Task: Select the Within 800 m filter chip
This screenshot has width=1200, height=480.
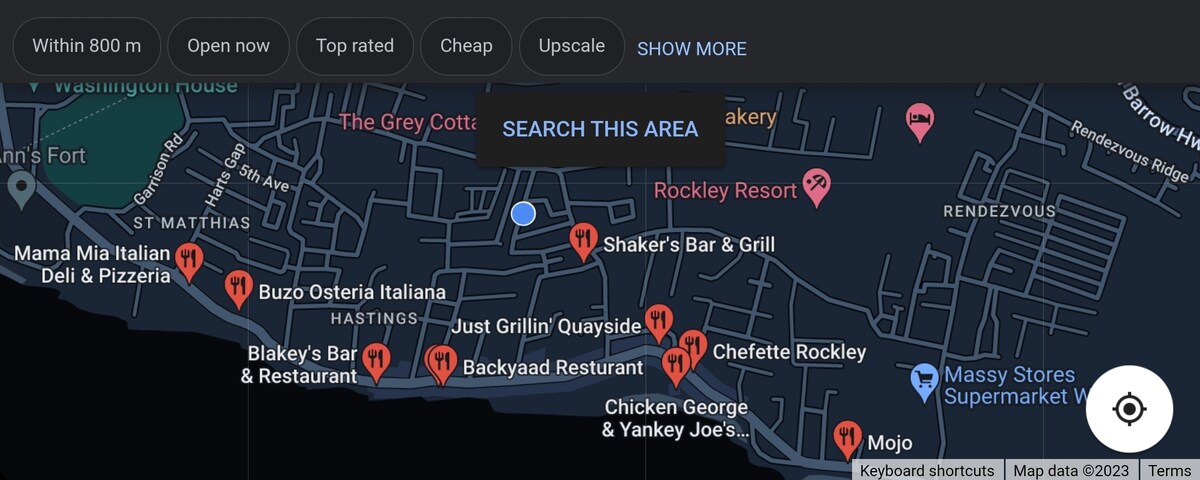Action: click(86, 46)
